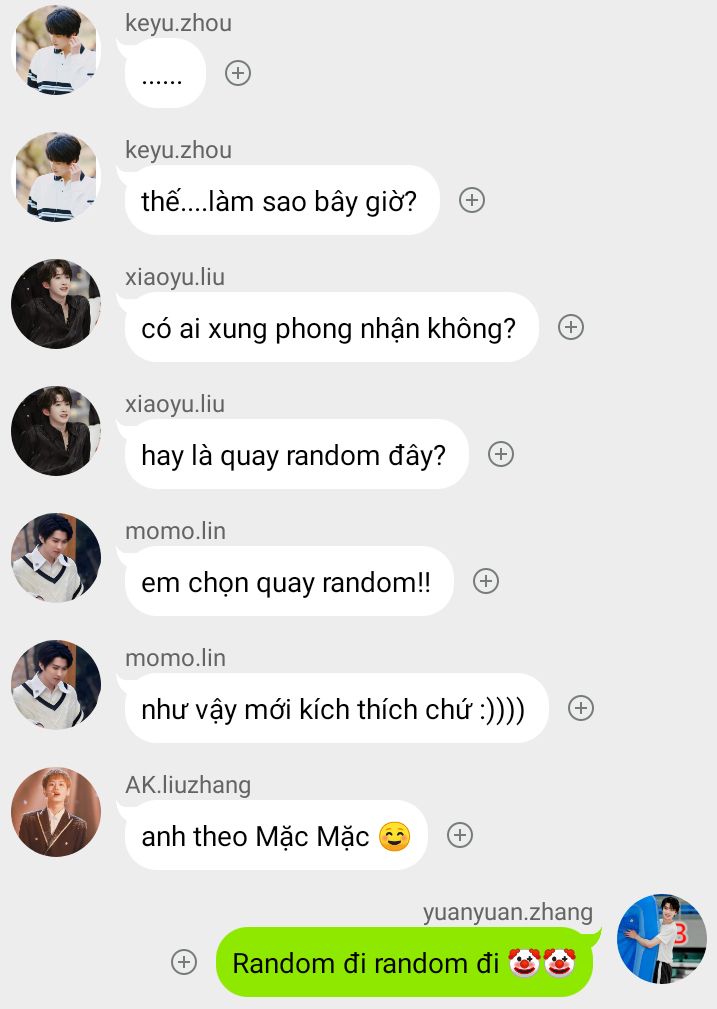Add a reaction to "thế....làm sao bây giờ?"
Image resolution: width=717 pixels, height=1009 pixels.
472,200
